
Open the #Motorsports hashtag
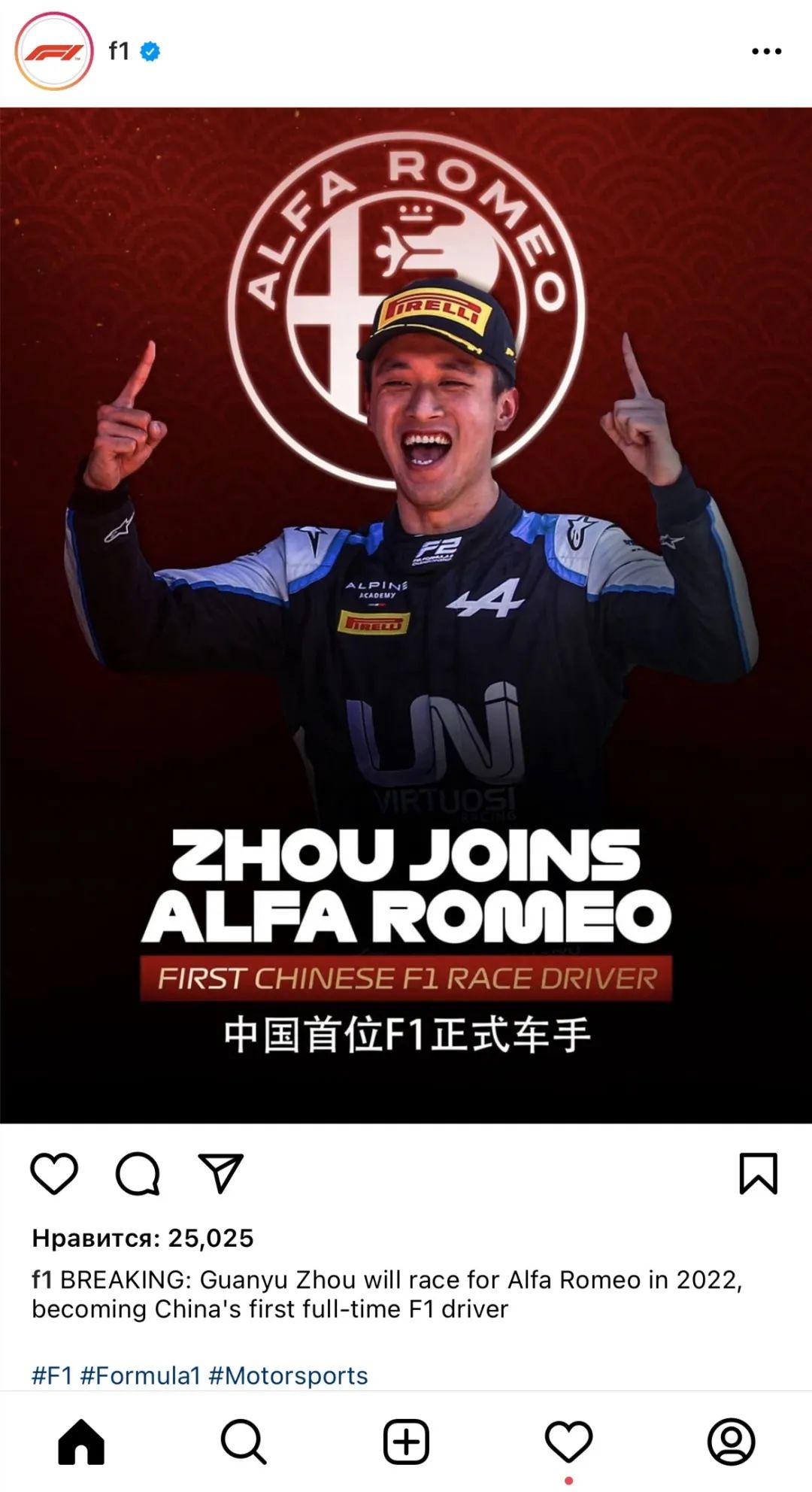(x=288, y=1375)
